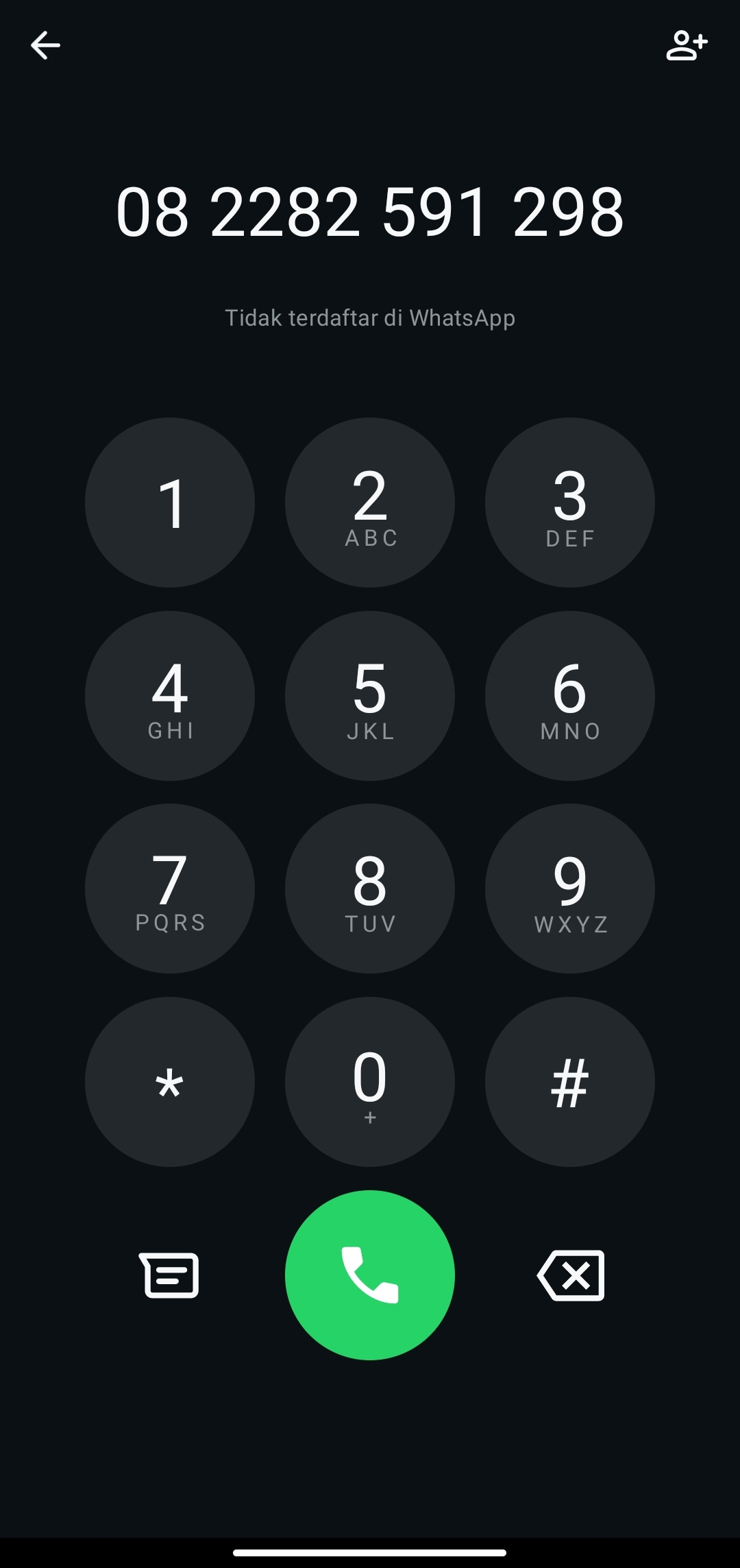Dial digit 1 on the keypad
The width and height of the screenshot is (740, 1568).
click(x=170, y=503)
